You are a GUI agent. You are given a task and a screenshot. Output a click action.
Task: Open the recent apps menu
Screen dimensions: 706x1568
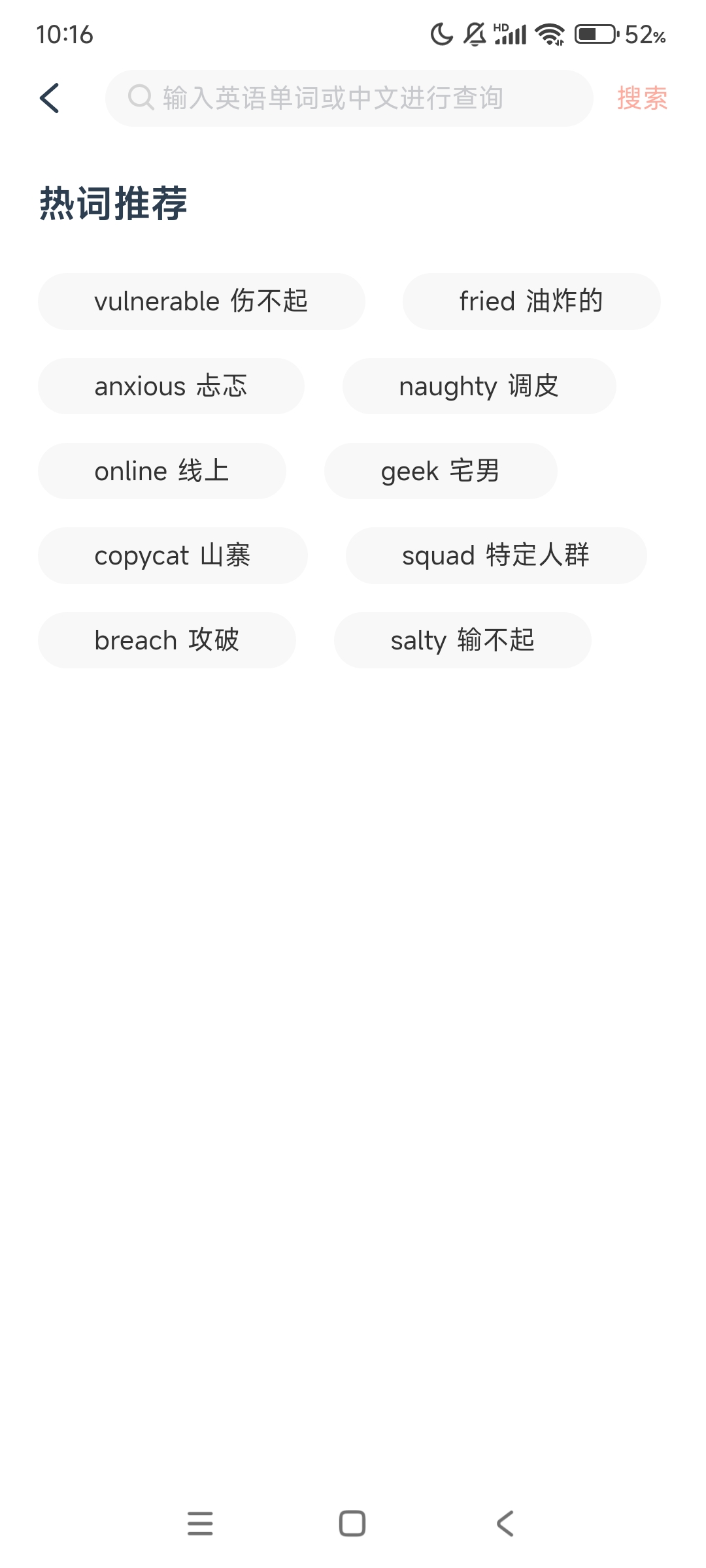click(200, 1524)
